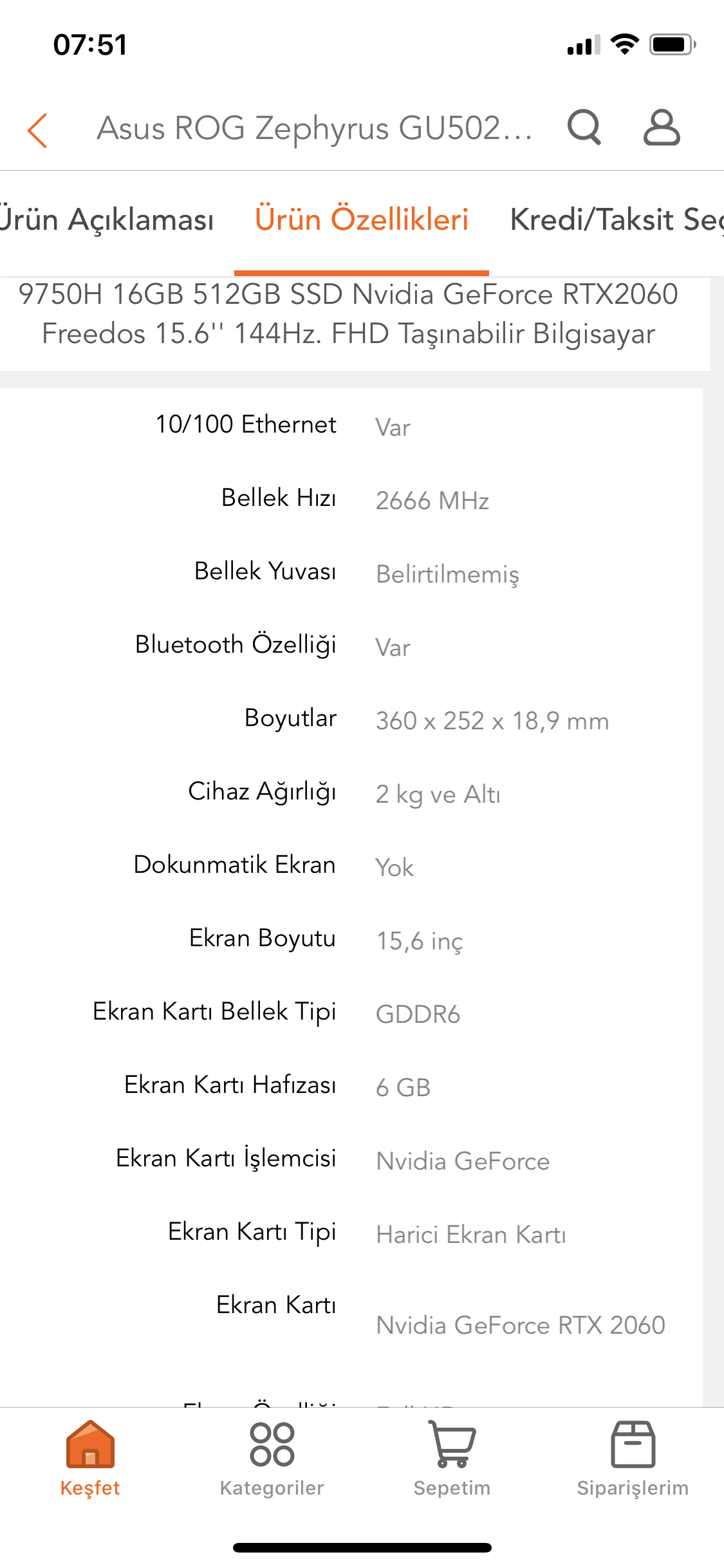
Task: Open the Siparişlerim orders tab
Action: click(x=633, y=1459)
